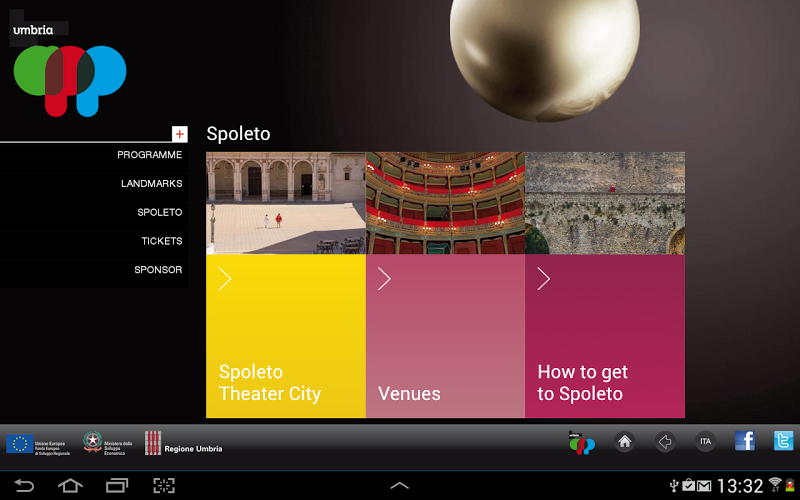Open How to get to Spoleto
Viewport: 800px width, 500px height.
pyautogui.click(x=604, y=336)
